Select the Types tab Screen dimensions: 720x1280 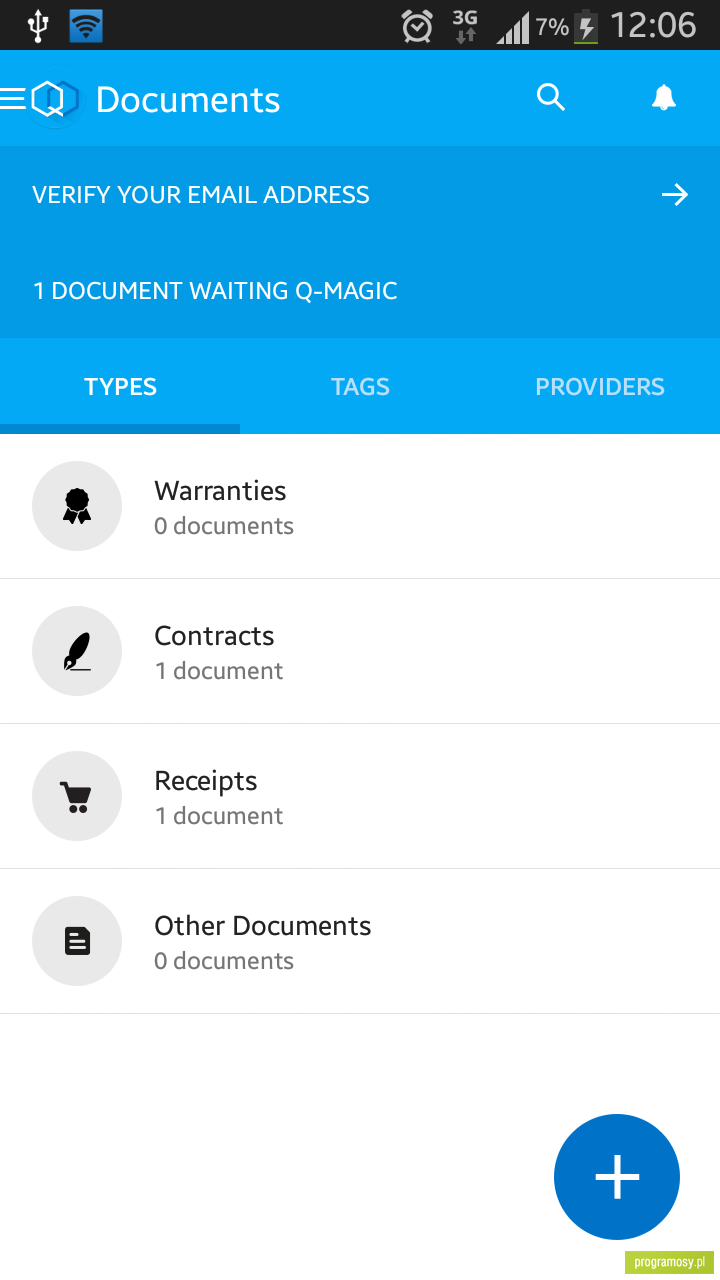pos(120,387)
